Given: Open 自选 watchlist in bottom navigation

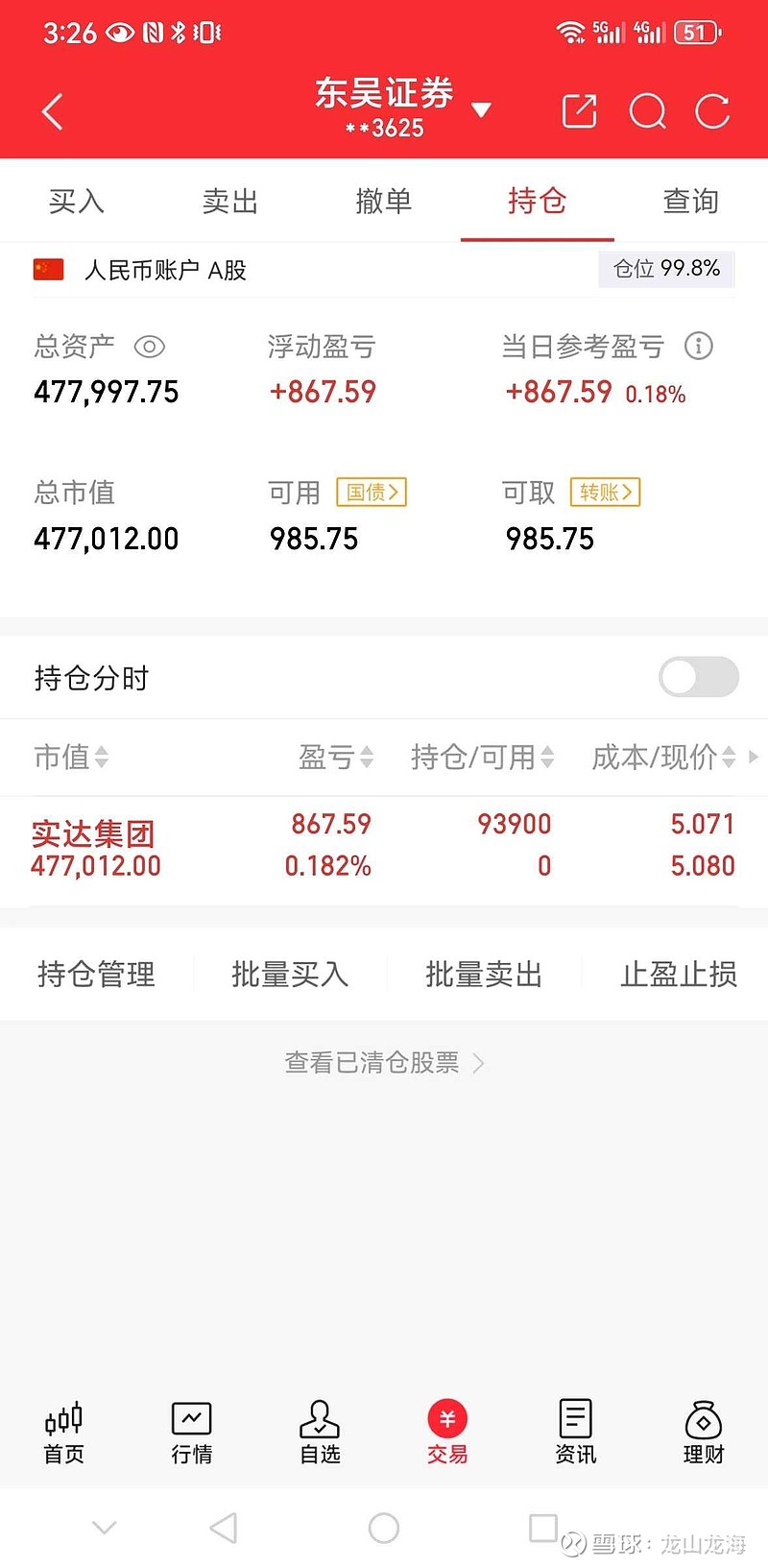Looking at the screenshot, I should click(319, 1431).
